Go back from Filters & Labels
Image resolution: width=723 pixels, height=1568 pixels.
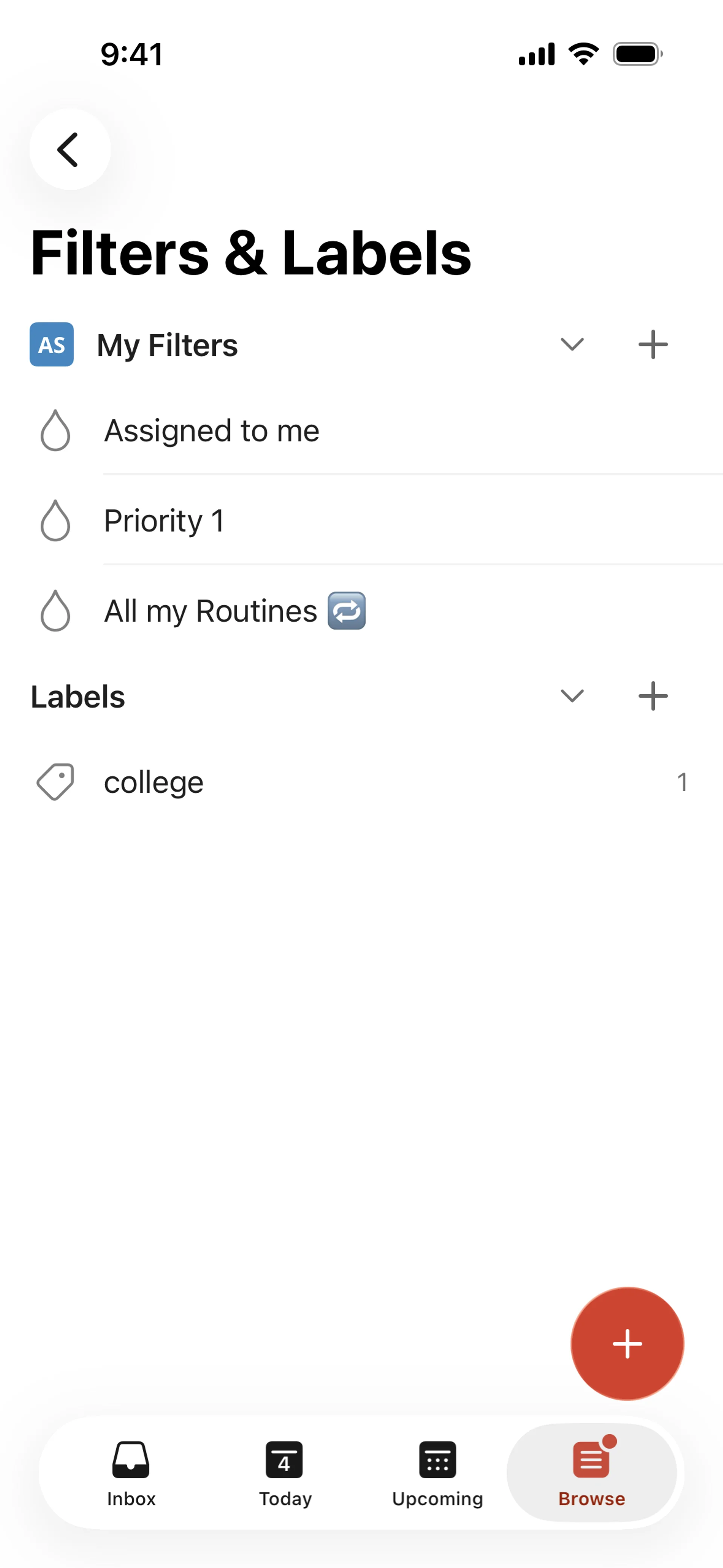coord(69,149)
